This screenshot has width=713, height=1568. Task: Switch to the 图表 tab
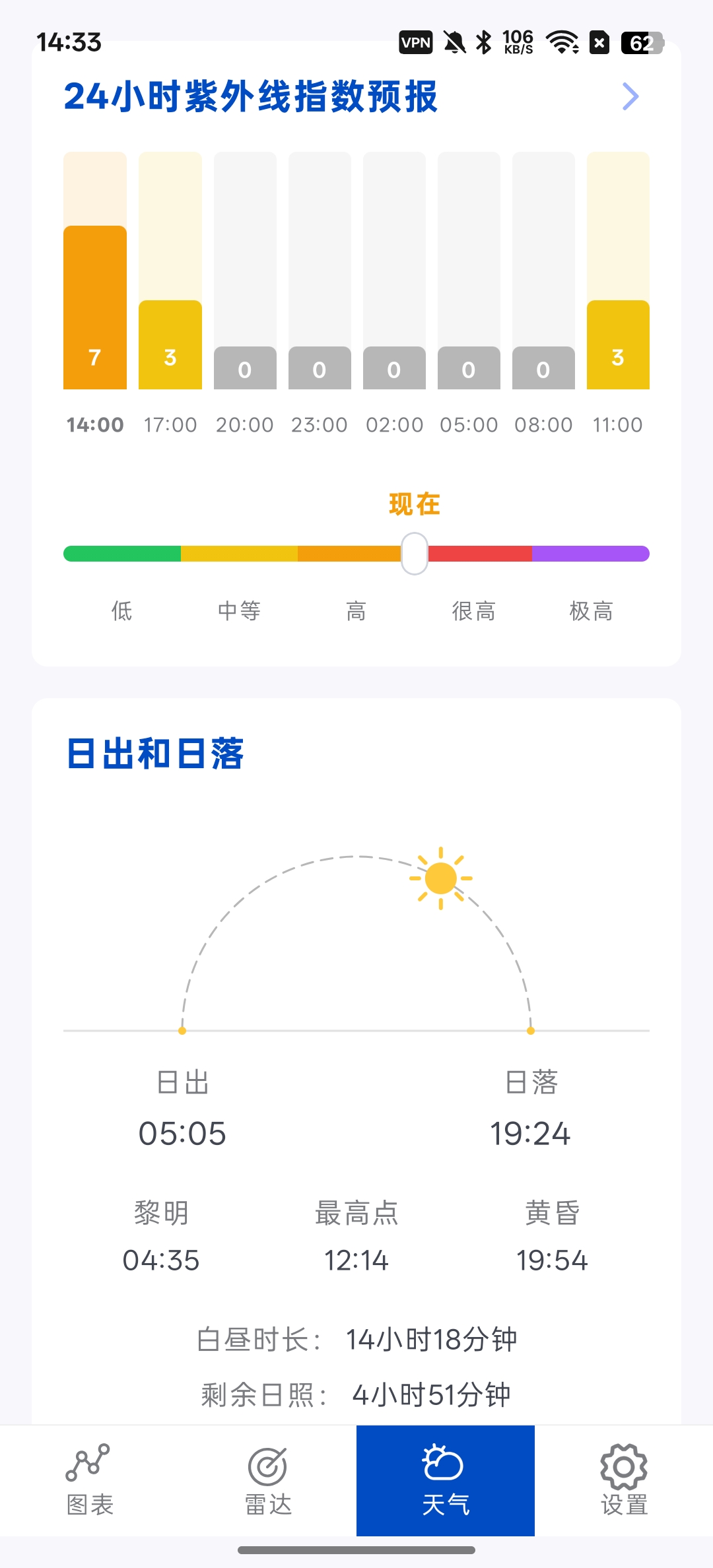pos(89,1480)
